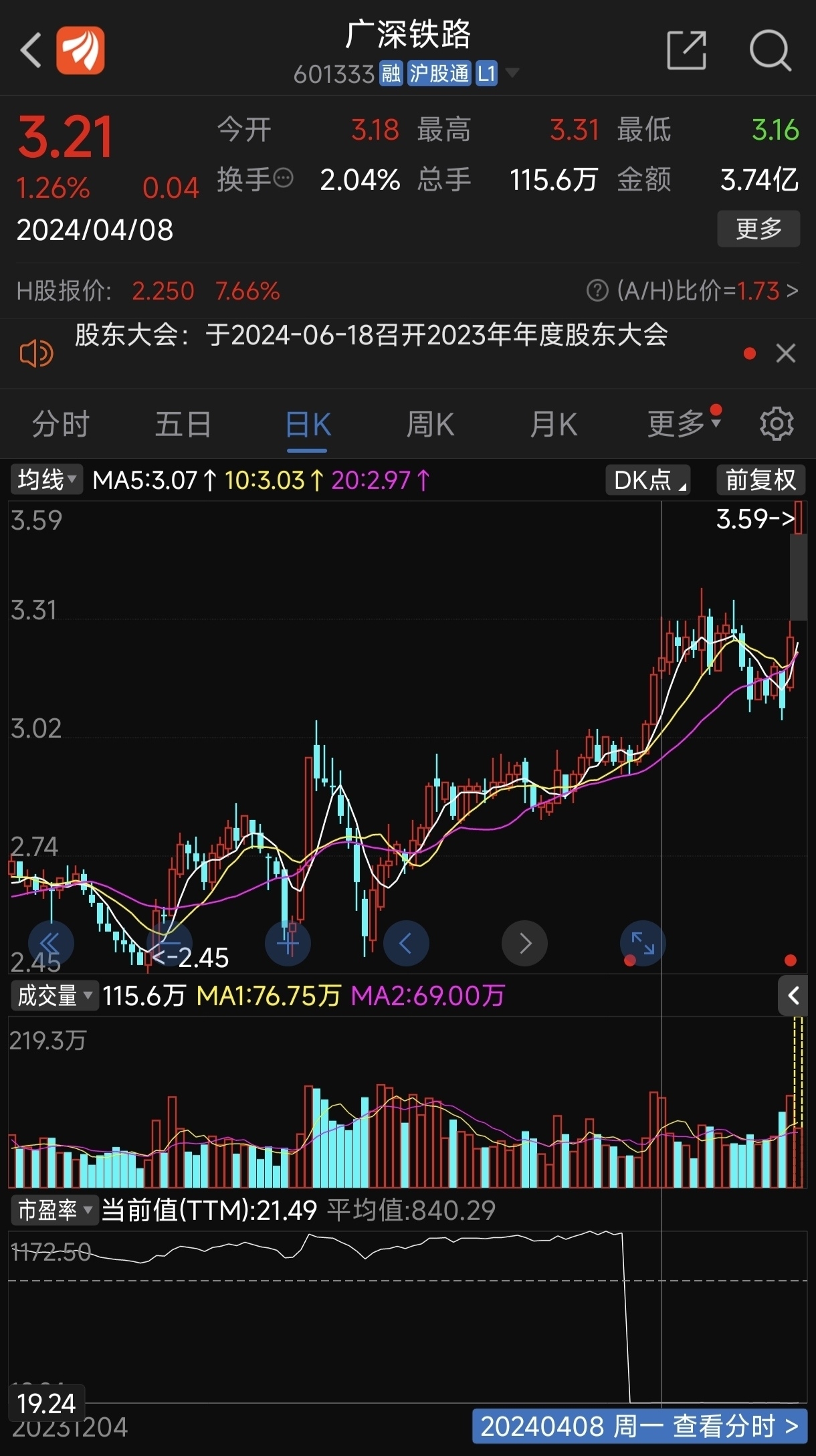
Task: Toggle 前复权 price adjustment mode
Action: click(x=760, y=480)
